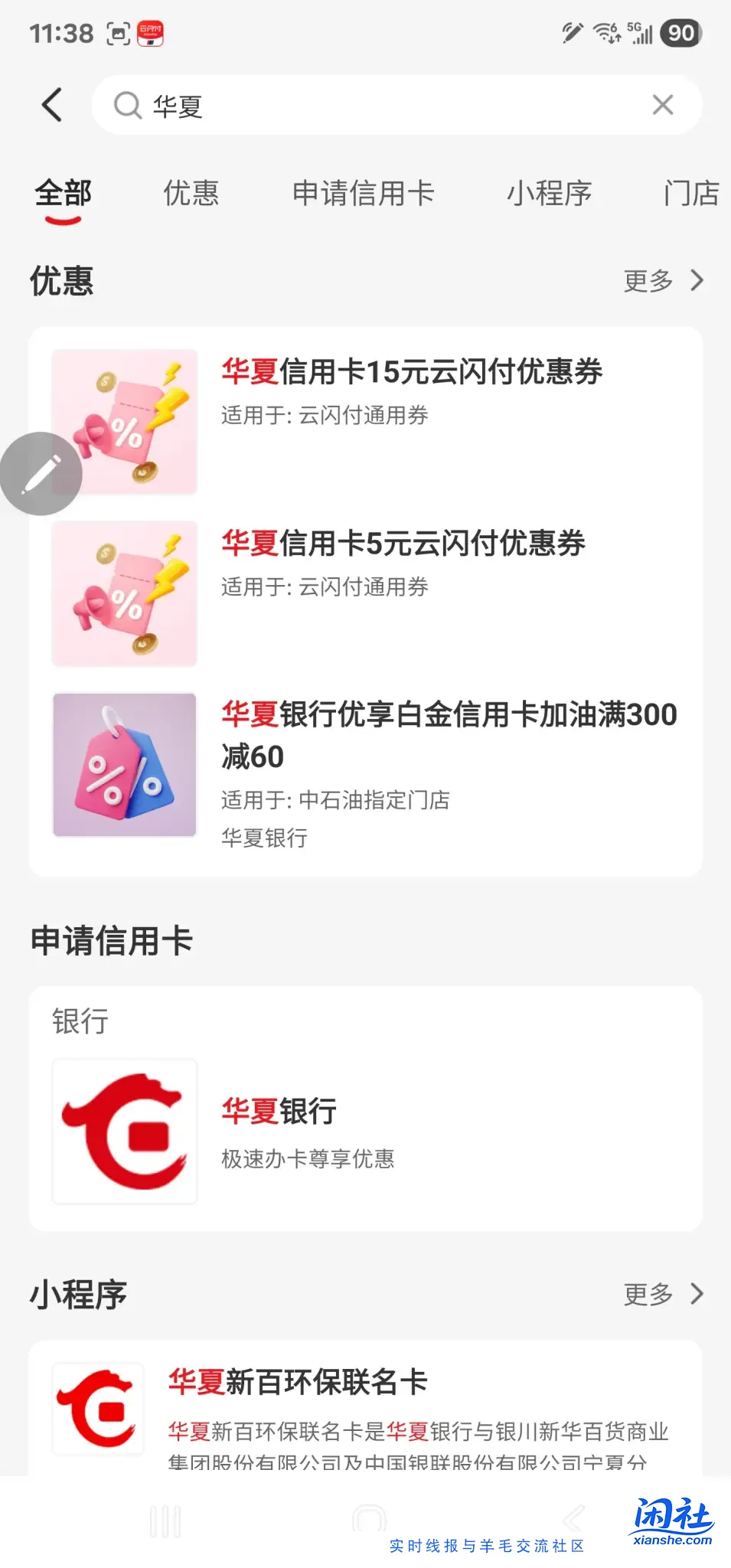Tap the 华夏银行 bank logo
Image resolution: width=731 pixels, height=1568 pixels.
click(124, 1132)
